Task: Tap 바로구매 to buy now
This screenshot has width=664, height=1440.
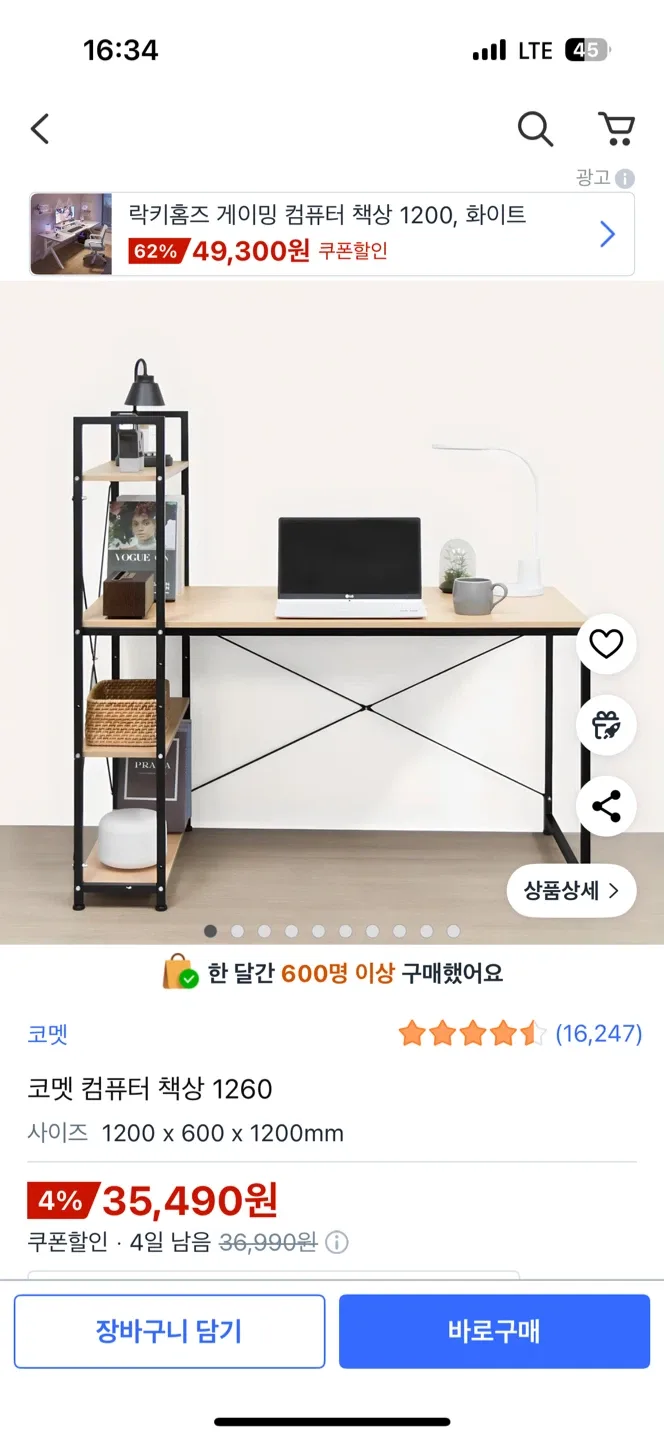Action: [494, 1331]
